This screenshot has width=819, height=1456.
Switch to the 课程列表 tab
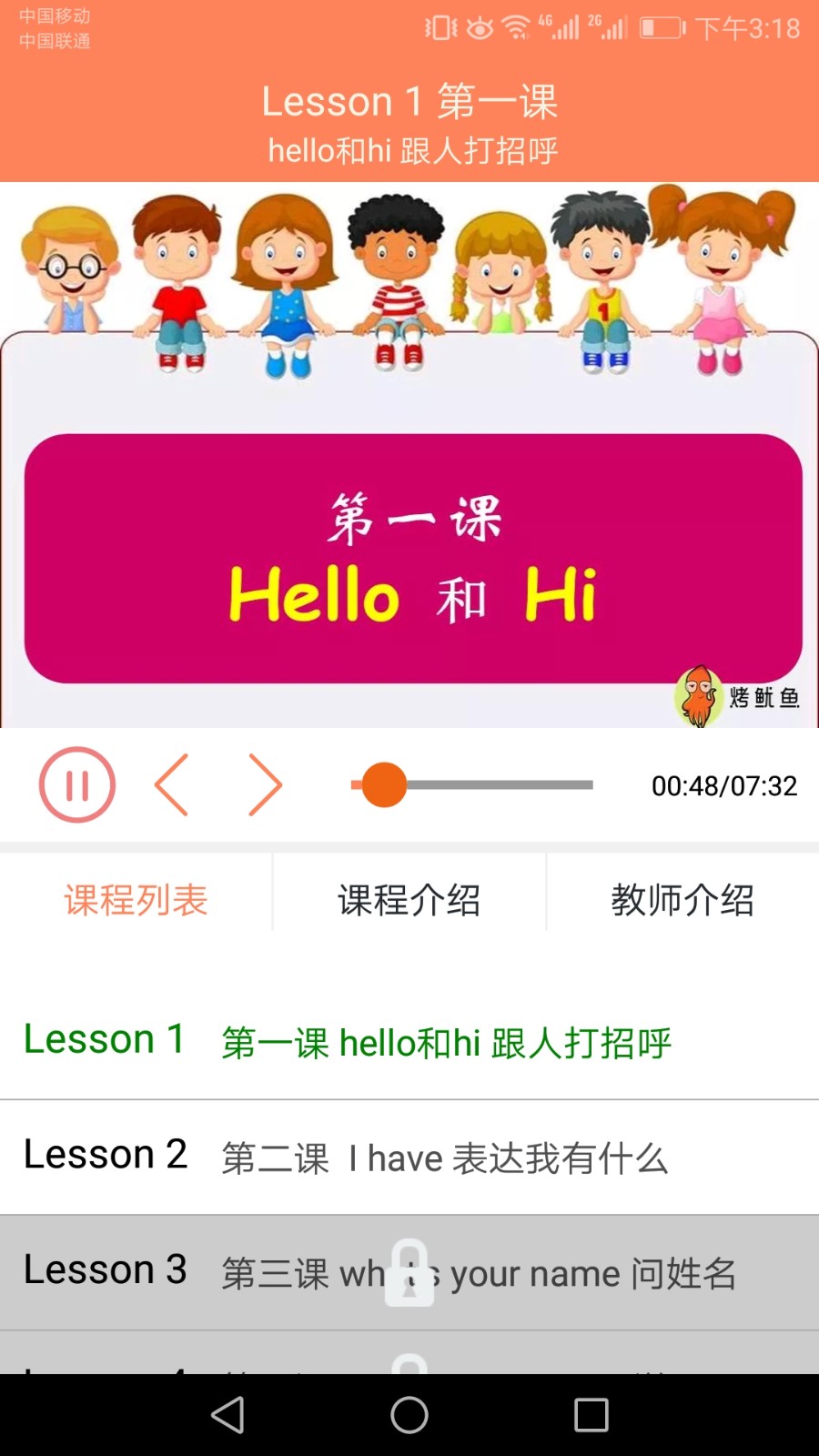136,901
